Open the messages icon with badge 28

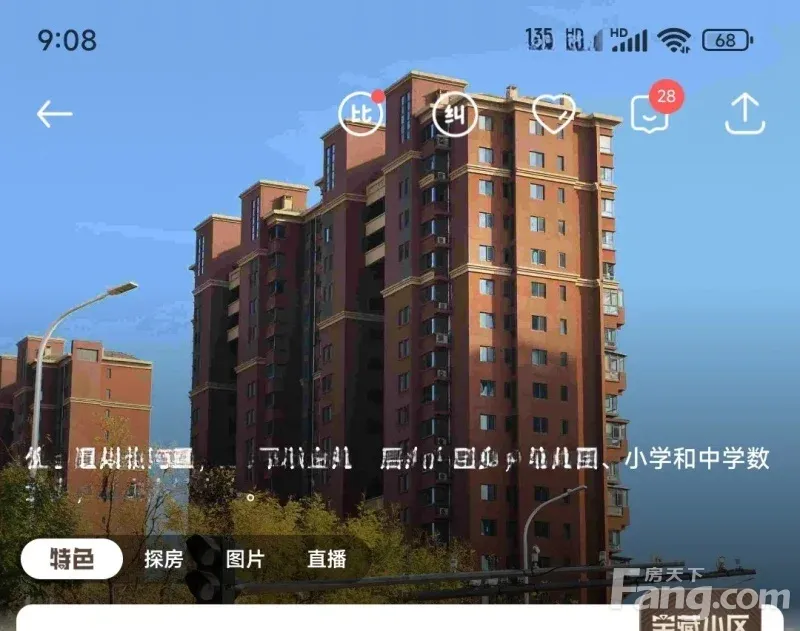click(648, 114)
